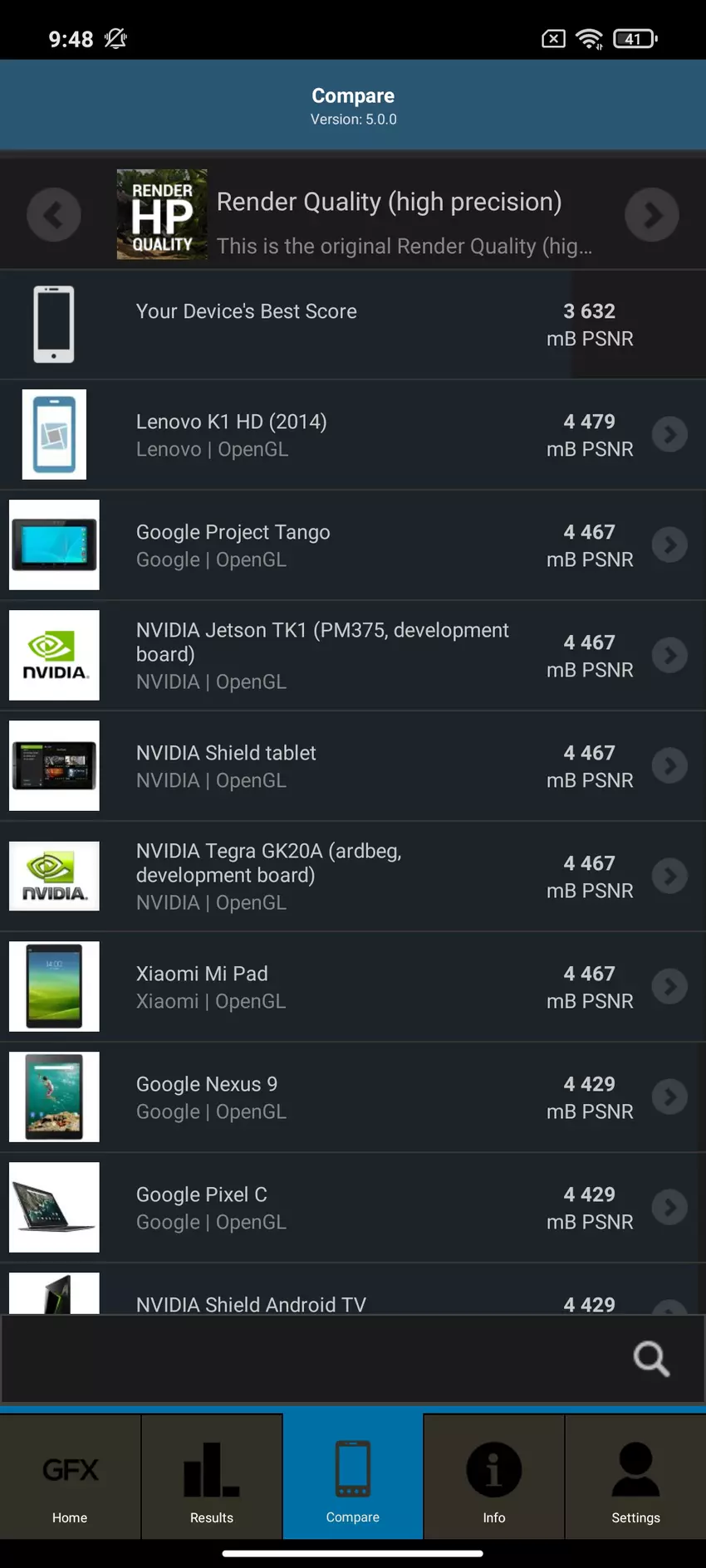Go to previous benchmark test
Viewport: 706px width, 1568px height.
pyautogui.click(x=54, y=215)
